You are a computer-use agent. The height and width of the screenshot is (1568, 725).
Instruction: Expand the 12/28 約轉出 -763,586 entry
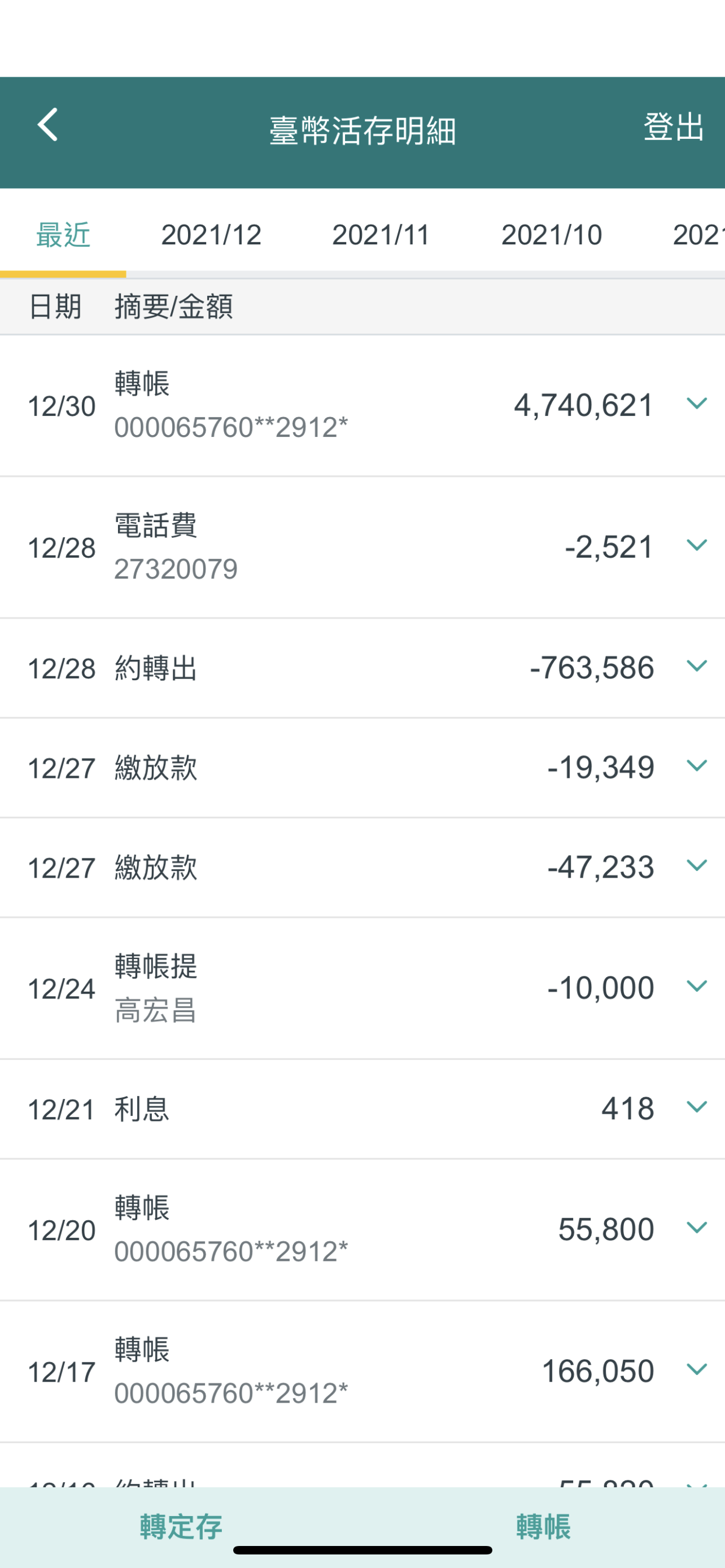[x=696, y=667]
